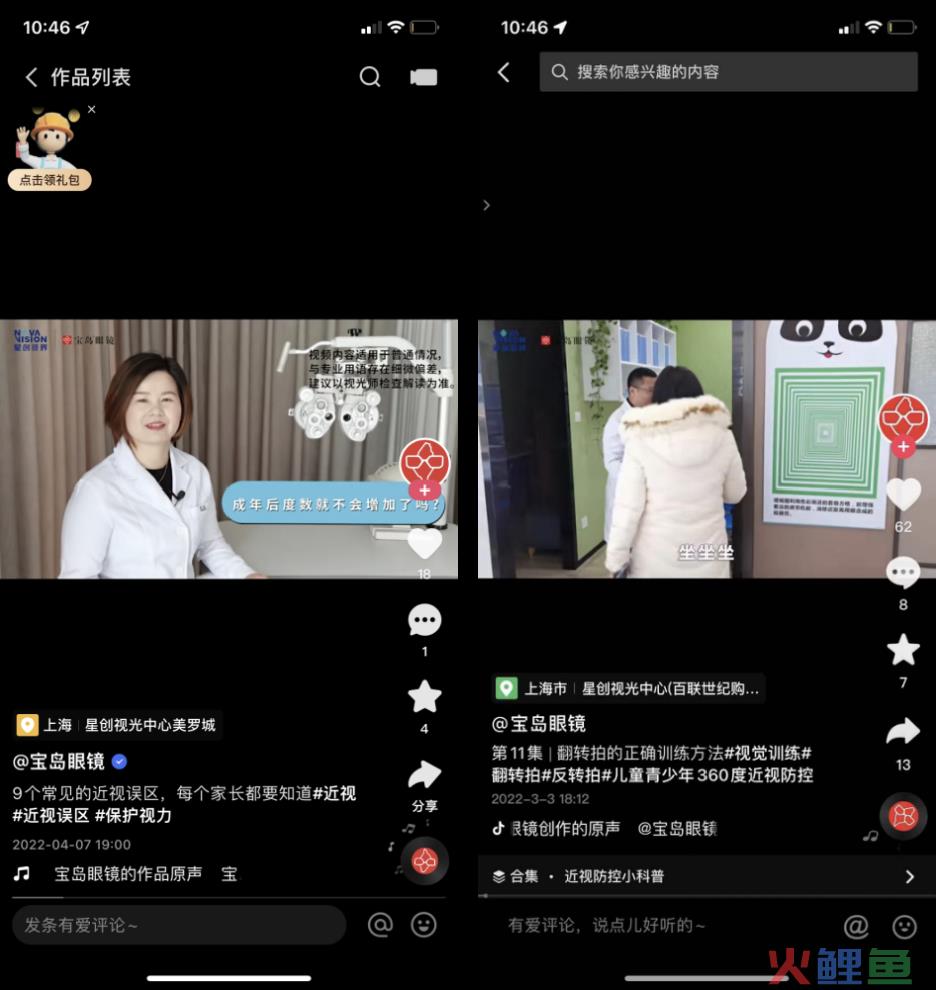The image size is (936, 990).
Task: Tap the 有爱评论，说点儿好听的~ comment field
Action: tap(607, 925)
